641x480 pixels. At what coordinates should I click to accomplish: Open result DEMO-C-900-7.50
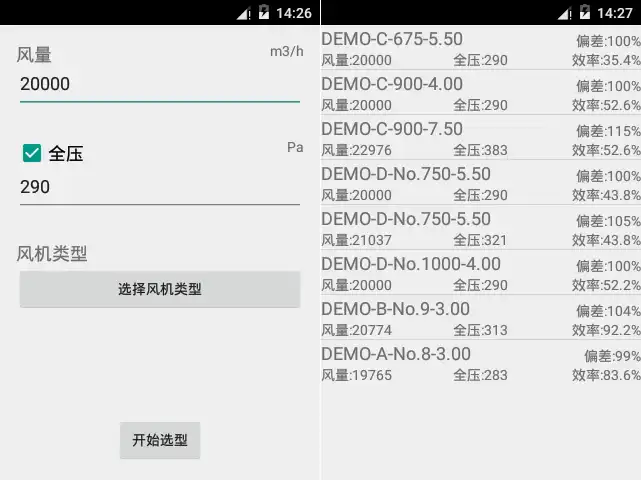tap(480, 138)
